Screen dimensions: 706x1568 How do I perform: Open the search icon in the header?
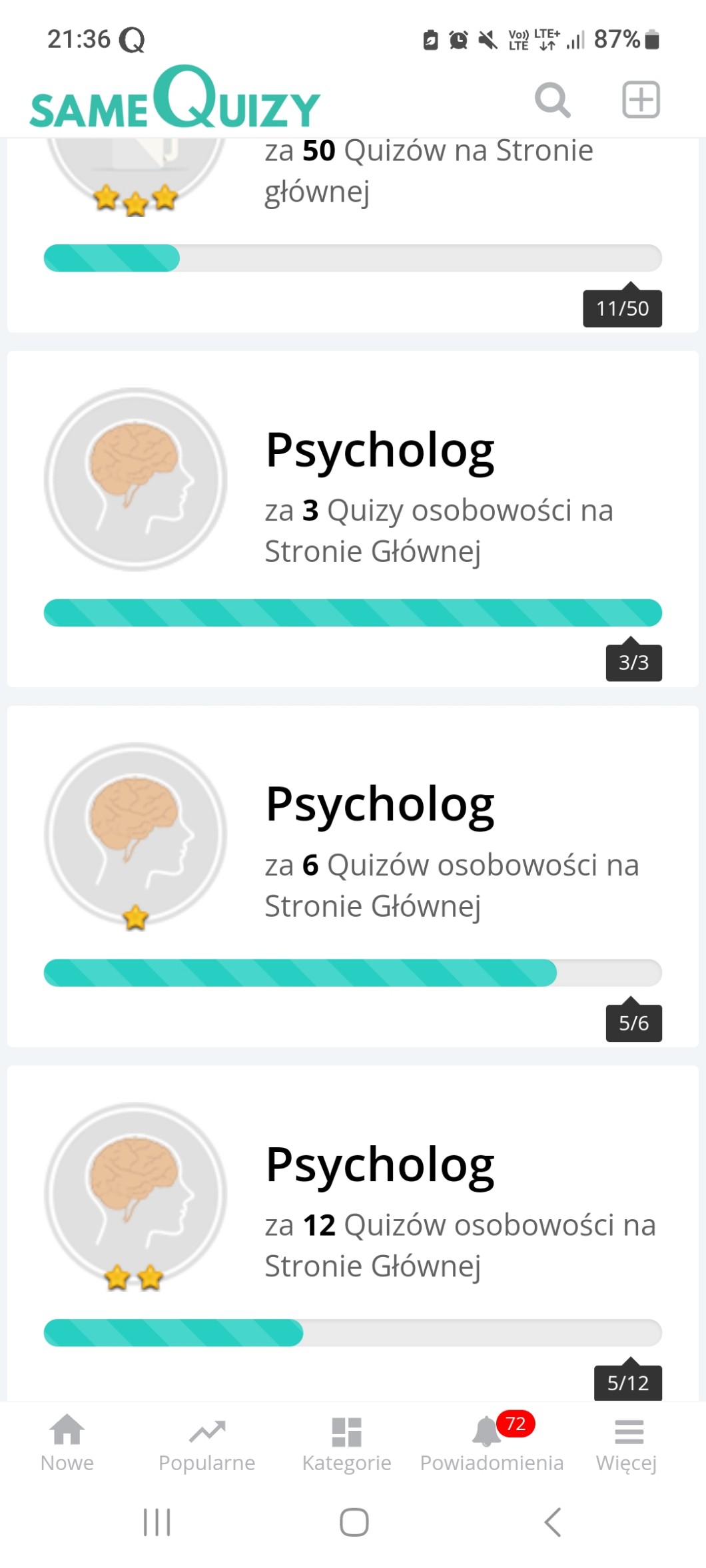[552, 100]
